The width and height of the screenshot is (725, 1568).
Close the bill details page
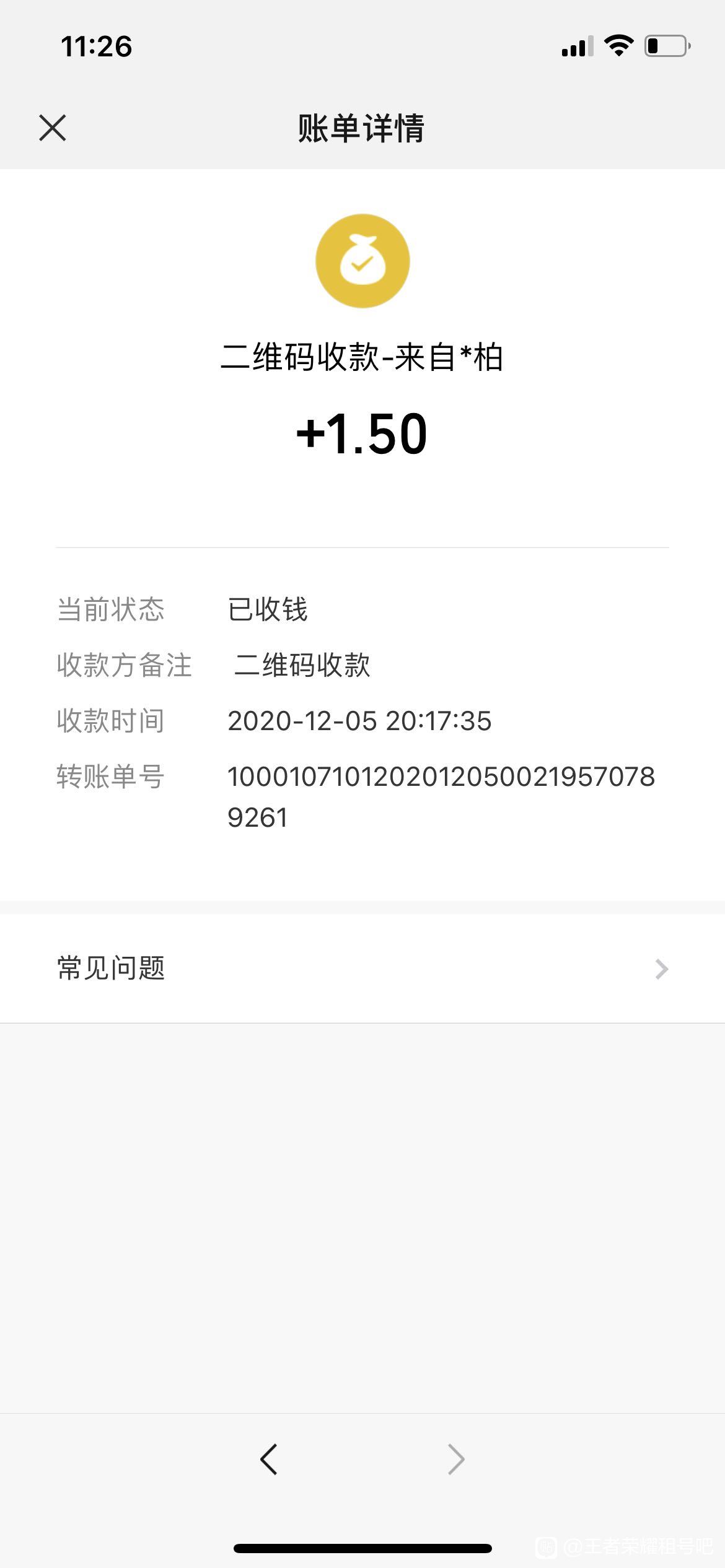(x=53, y=128)
